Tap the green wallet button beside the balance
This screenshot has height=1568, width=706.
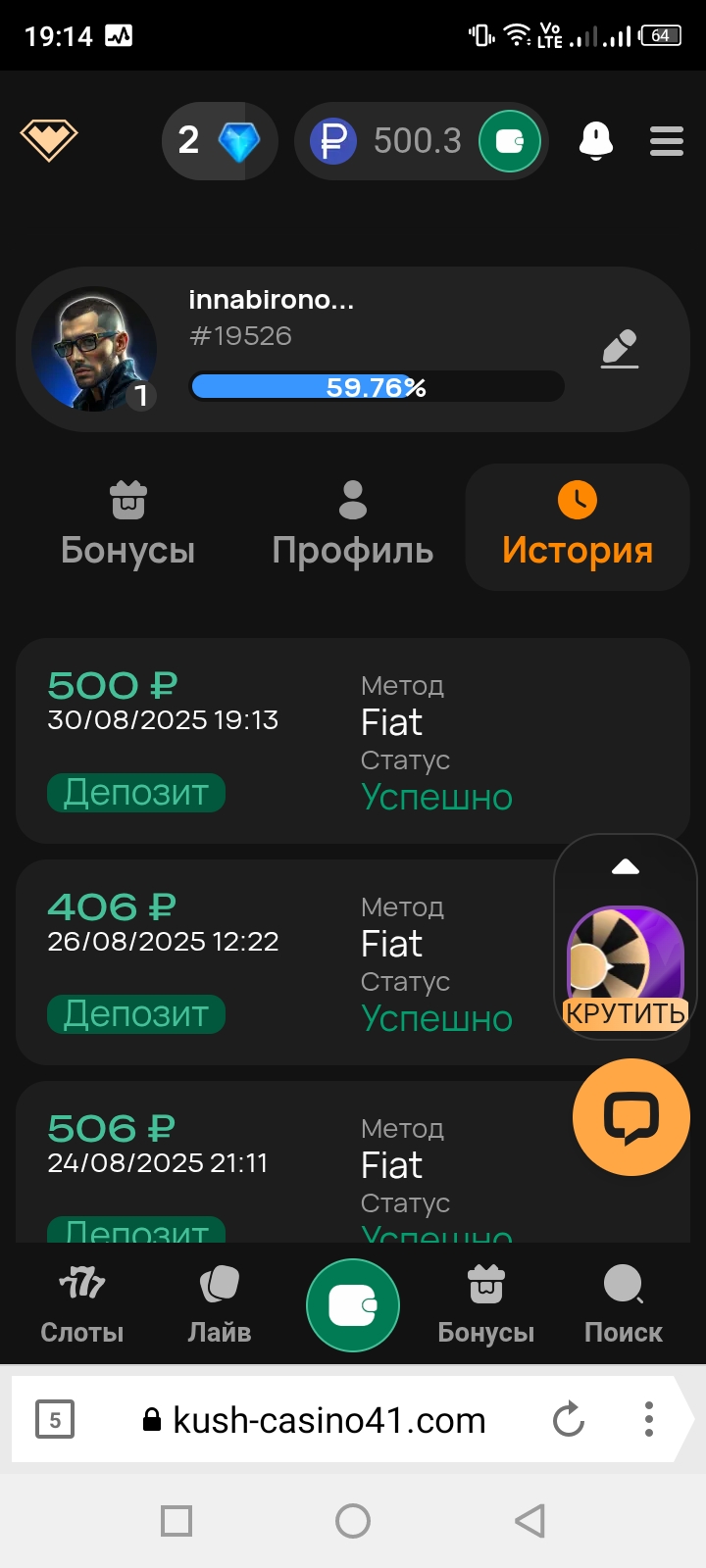(510, 141)
